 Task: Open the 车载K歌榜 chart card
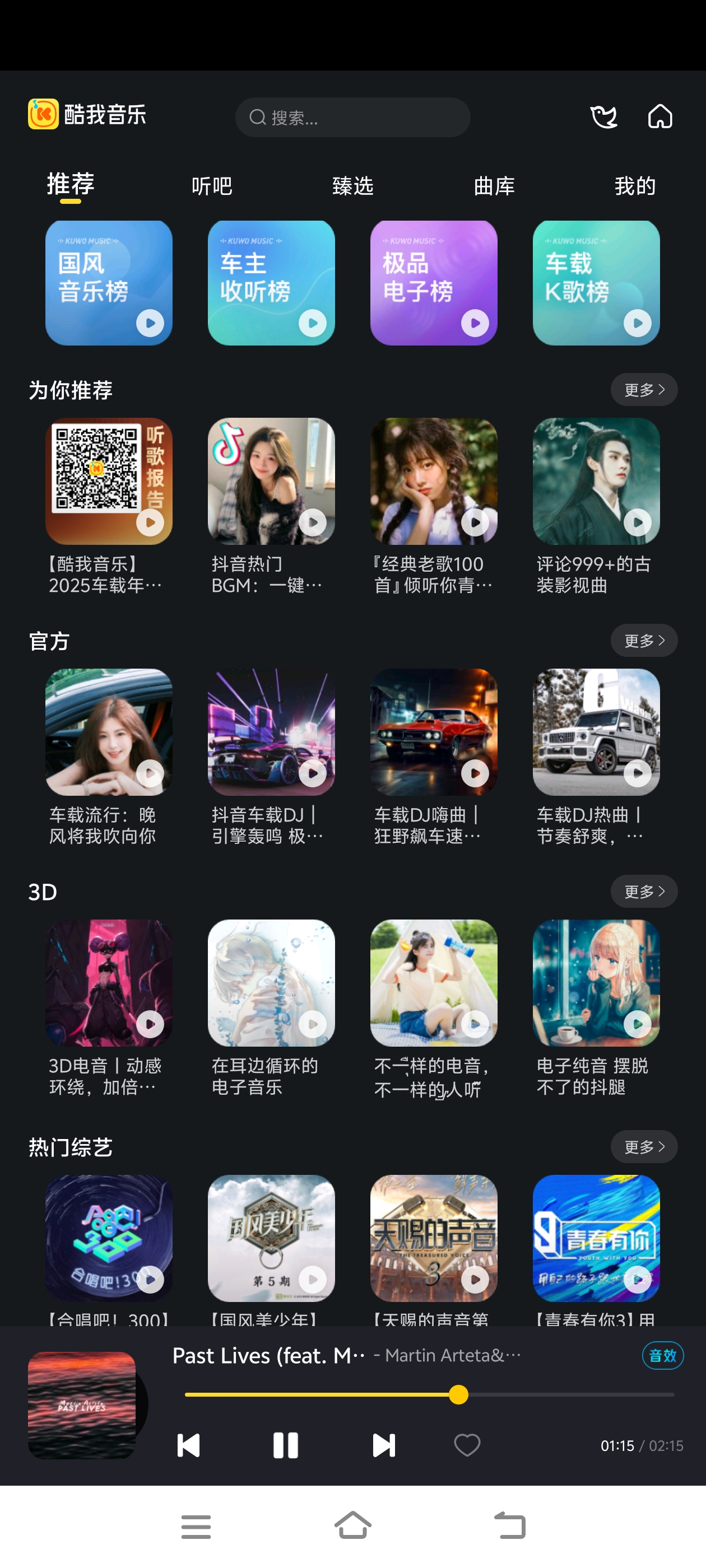[x=596, y=282]
